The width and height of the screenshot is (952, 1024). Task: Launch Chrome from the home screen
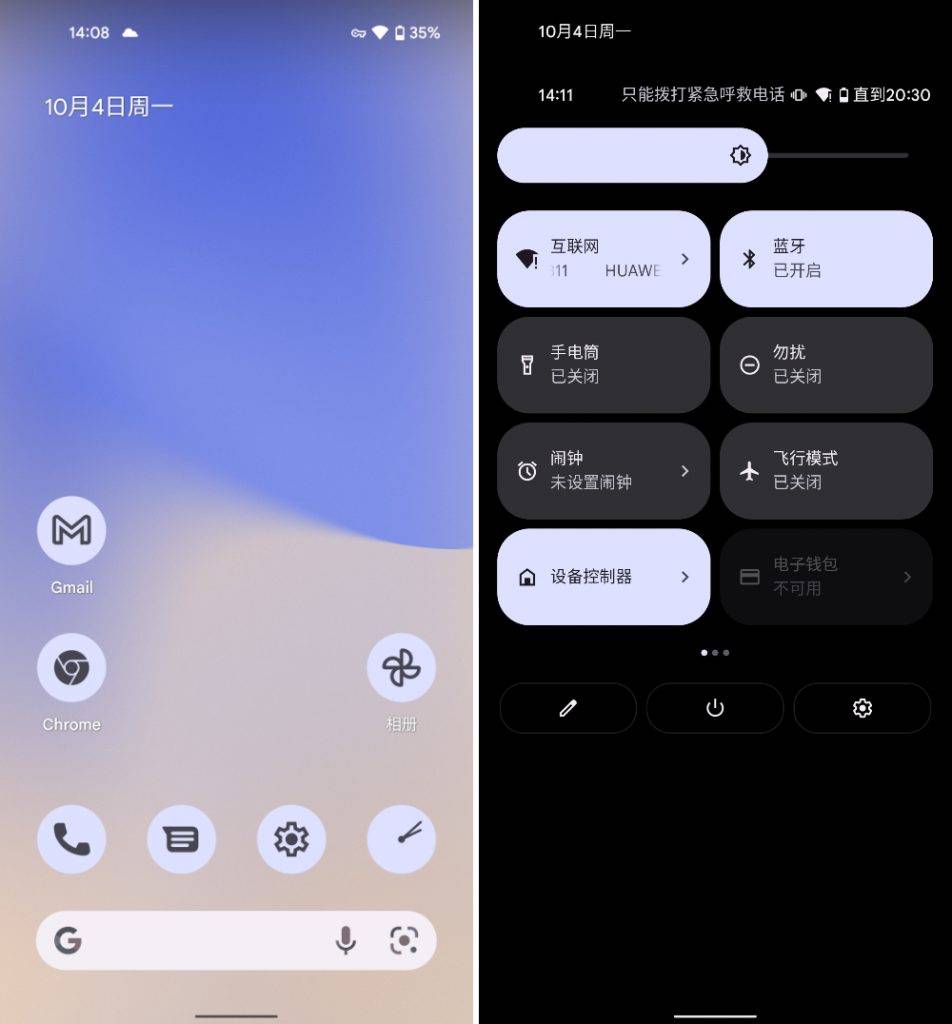pyautogui.click(x=71, y=668)
